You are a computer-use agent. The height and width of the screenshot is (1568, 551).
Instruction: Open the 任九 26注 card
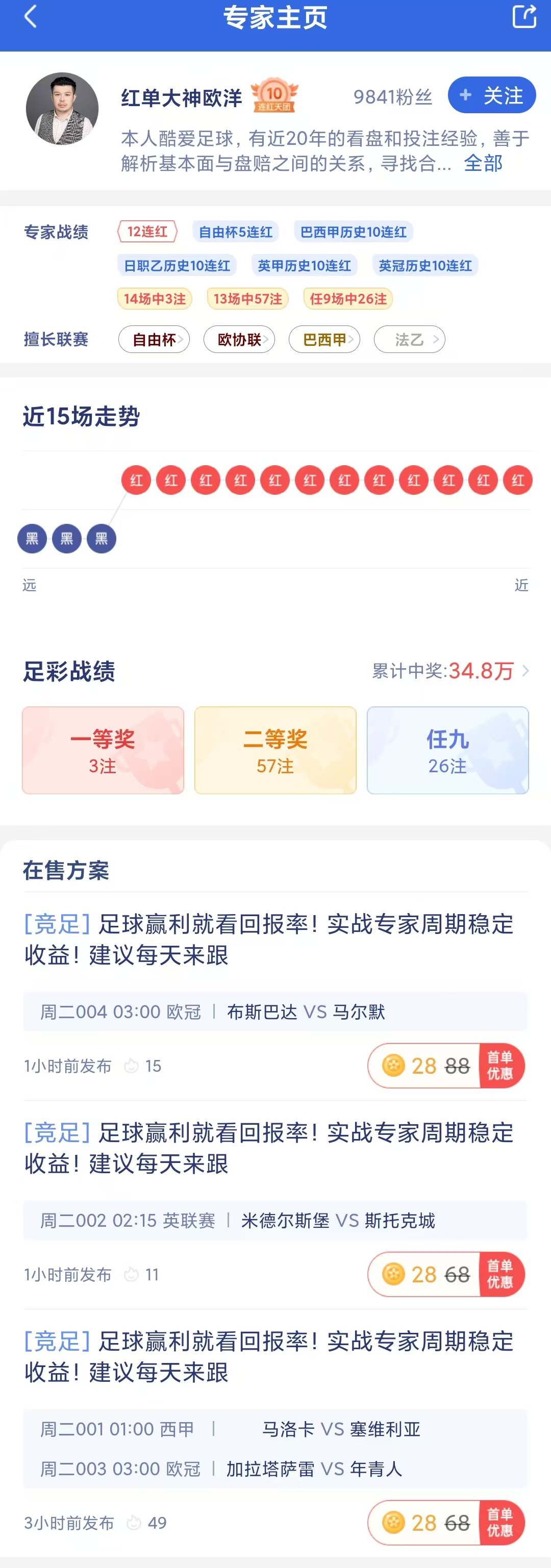pos(447,750)
